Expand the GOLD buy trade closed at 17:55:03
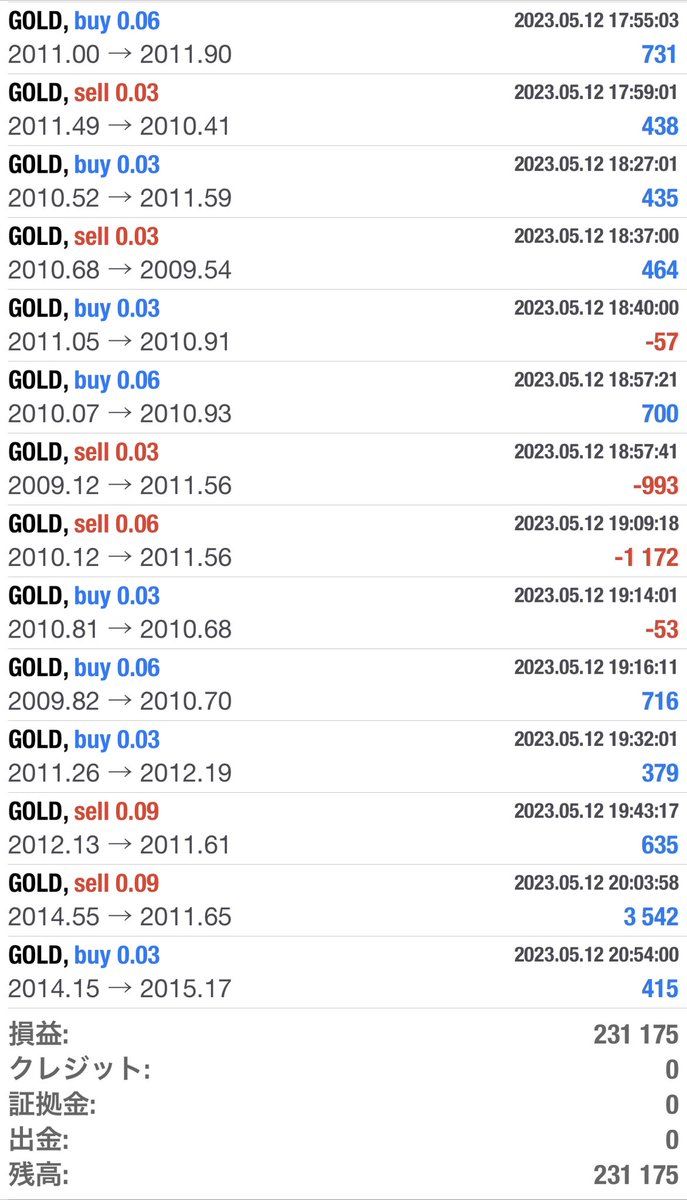This screenshot has width=687, height=1200. pos(343,37)
